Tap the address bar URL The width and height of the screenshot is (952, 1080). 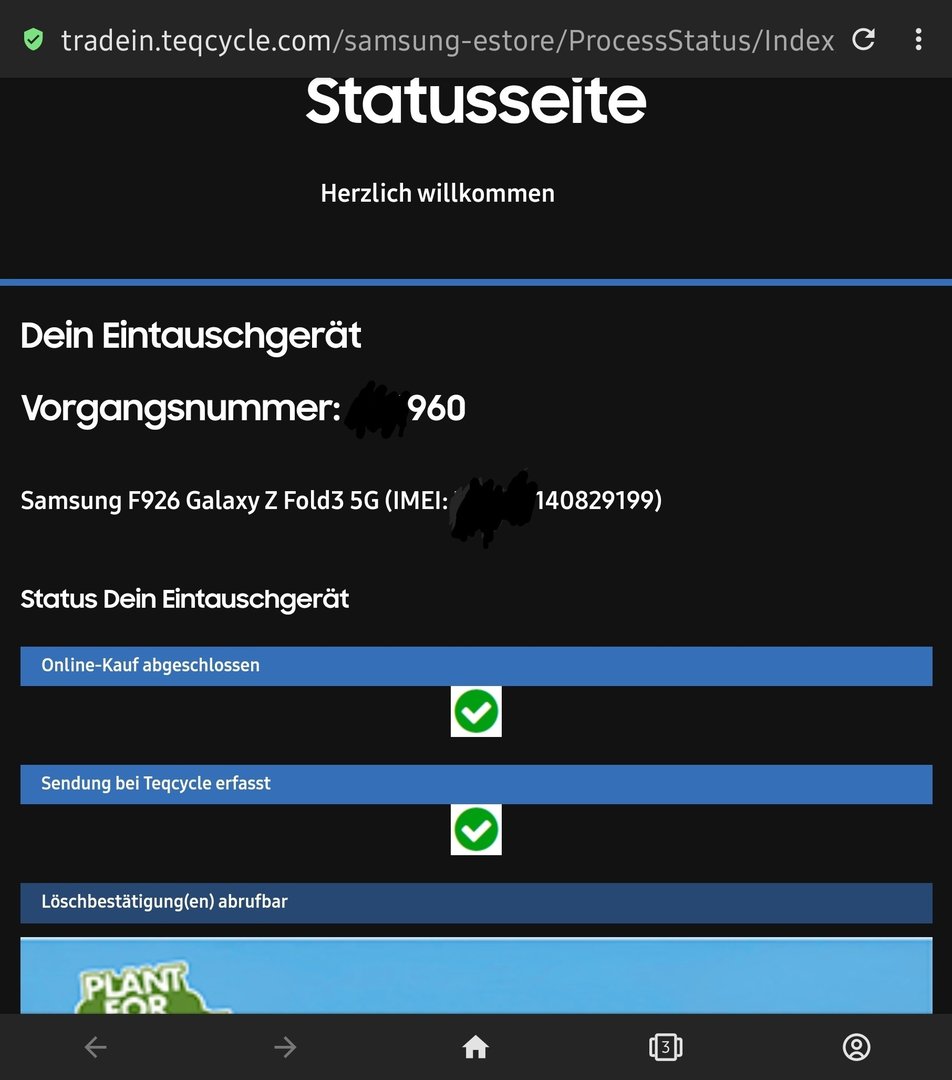coord(447,40)
